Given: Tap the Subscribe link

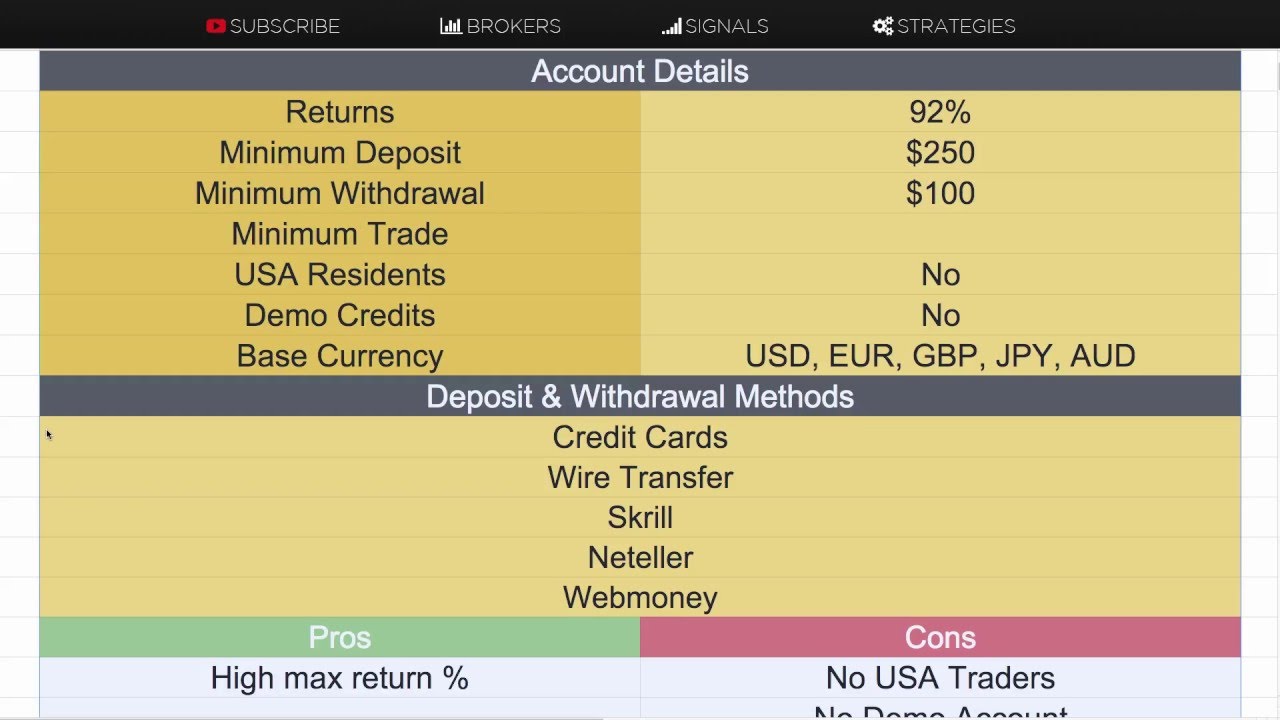Looking at the screenshot, I should coord(273,26).
